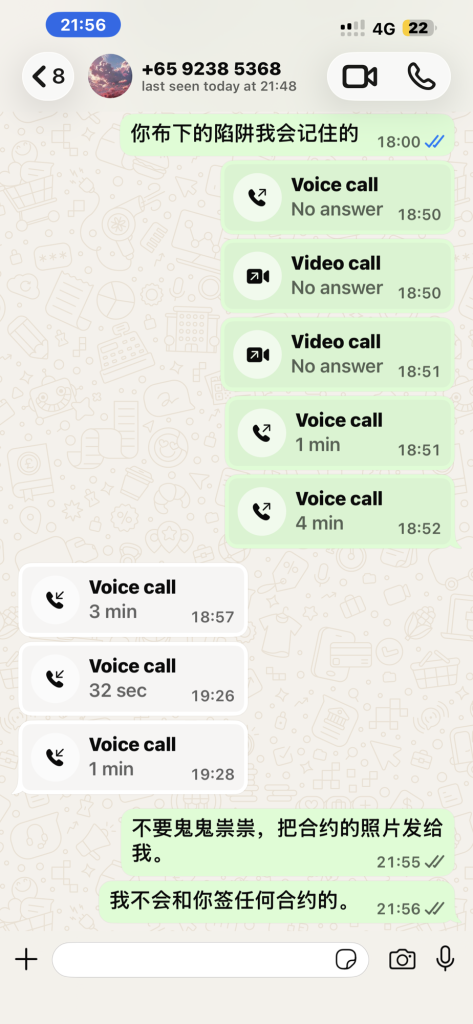Open the 1 min voice call at 18:51
This screenshot has height=1024, width=473.
340,433
